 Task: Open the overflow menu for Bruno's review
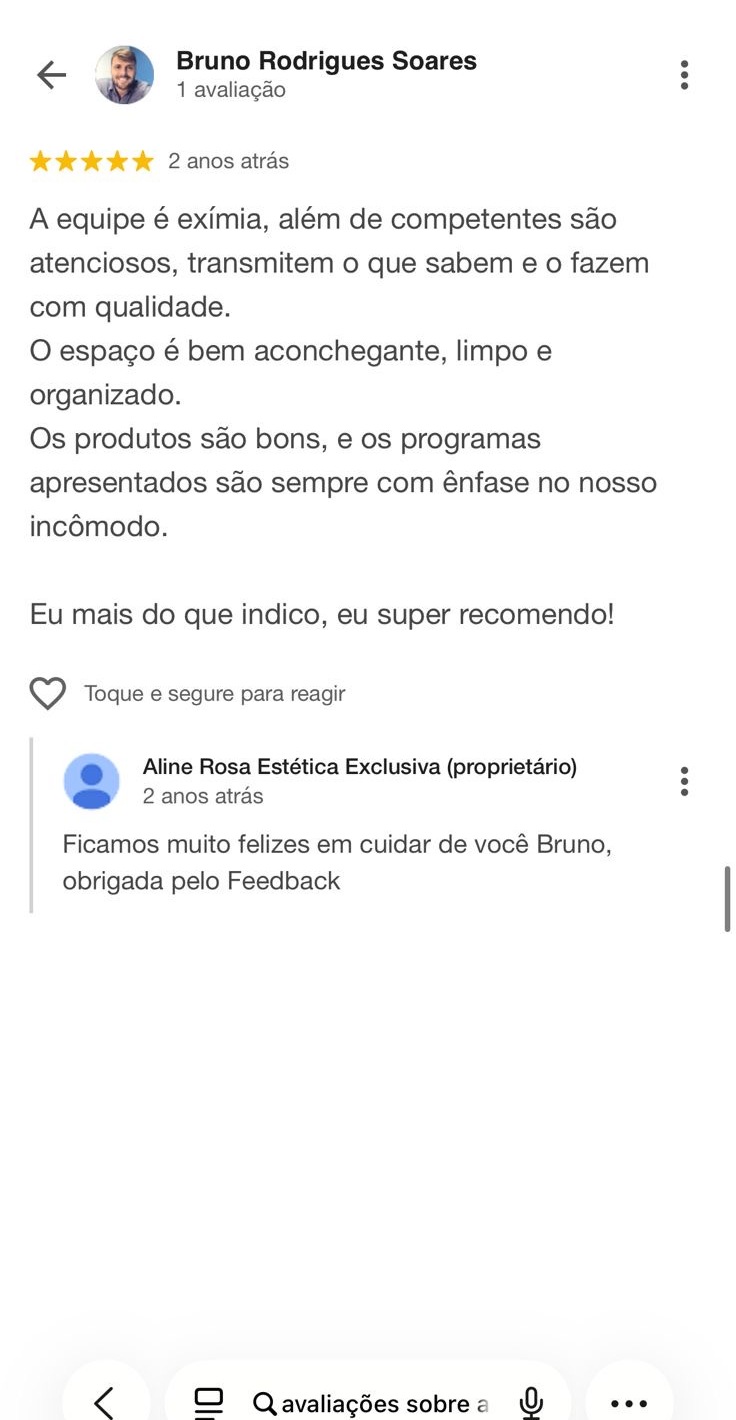coord(684,74)
